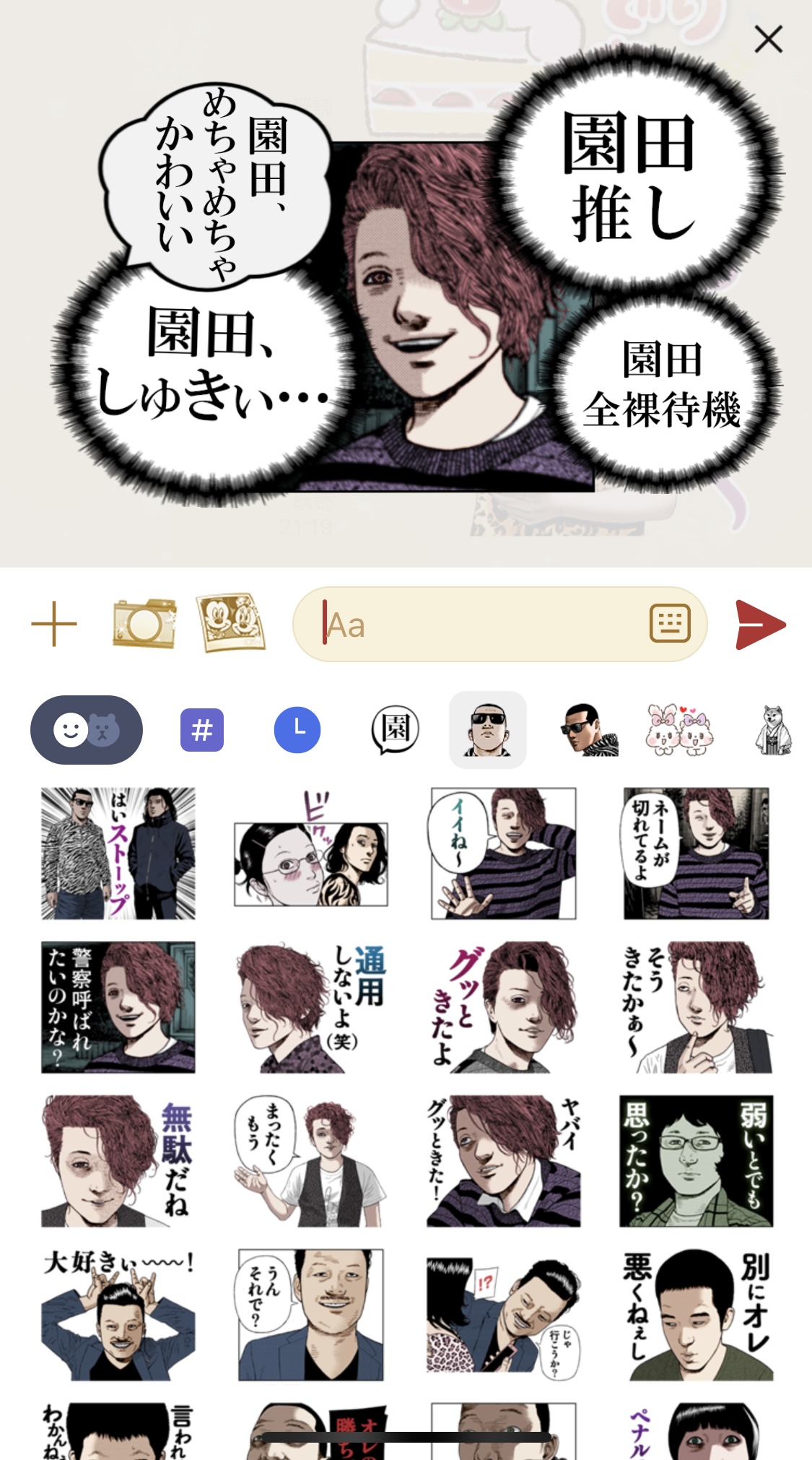Open the plus attachment menu
The height and width of the screenshot is (1460, 812).
coord(54,624)
